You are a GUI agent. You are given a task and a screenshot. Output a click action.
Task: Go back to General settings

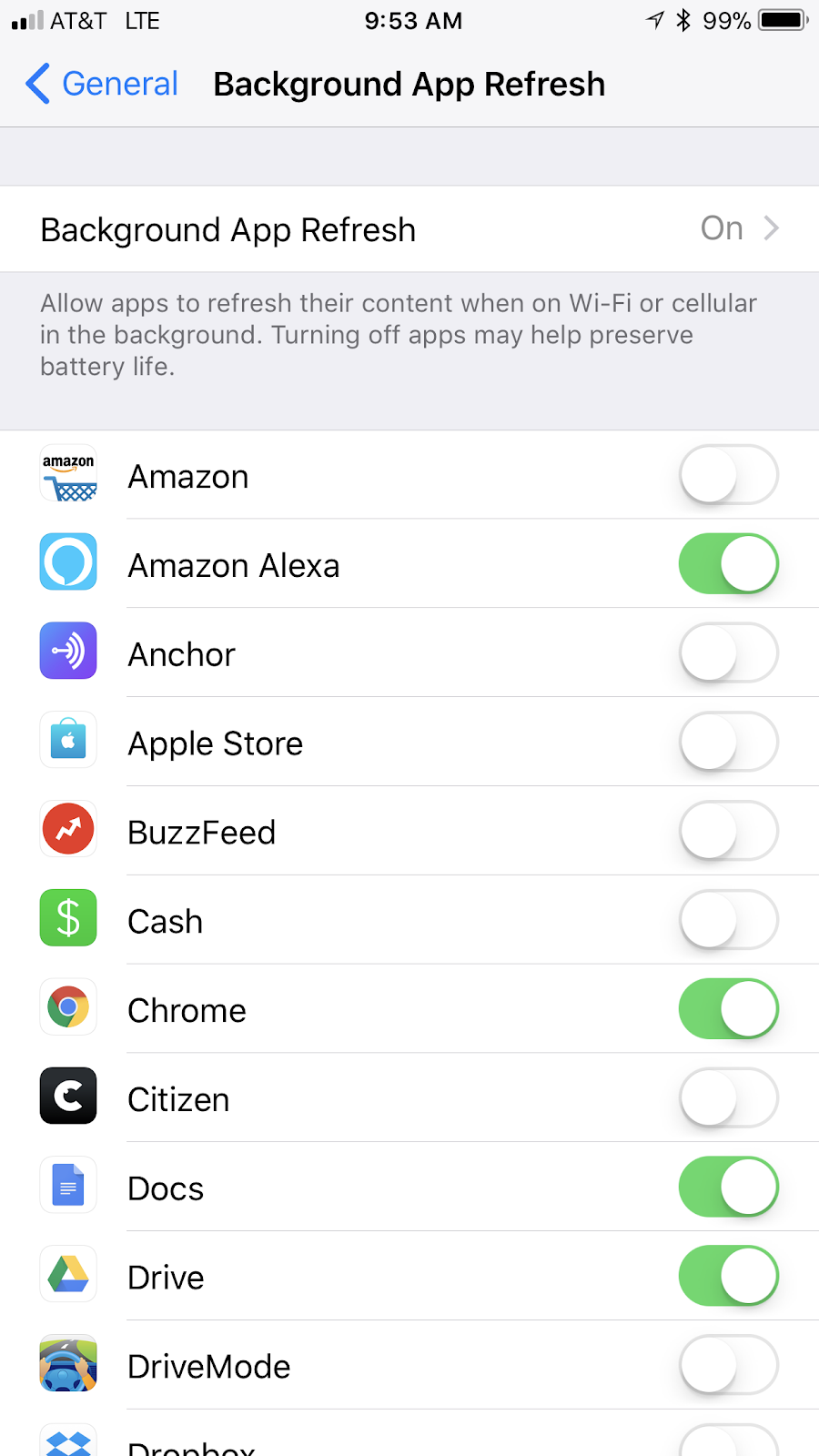tap(102, 84)
